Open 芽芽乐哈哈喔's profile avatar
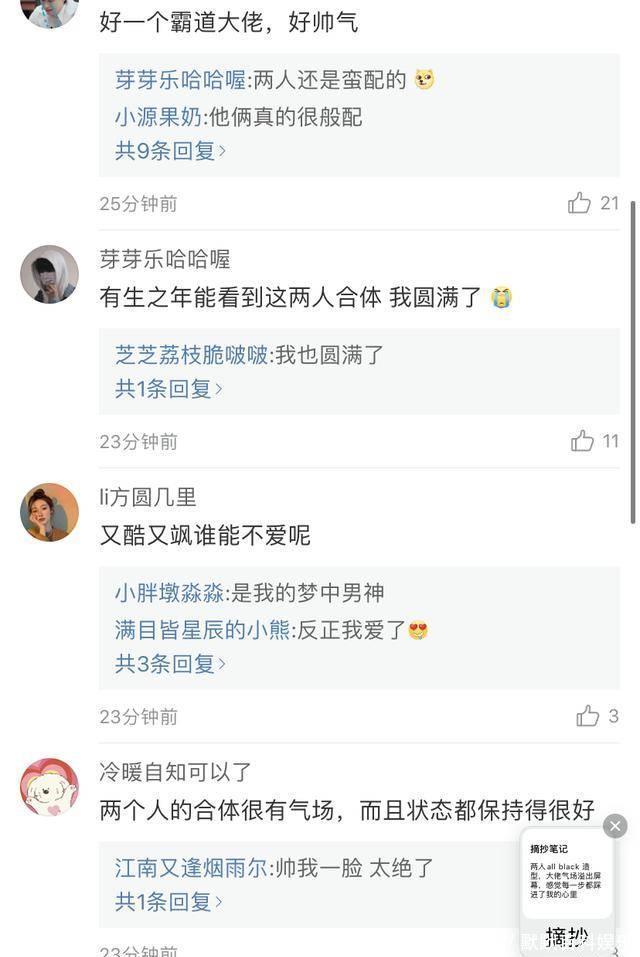Screen dimensions: 640x957 49,274
